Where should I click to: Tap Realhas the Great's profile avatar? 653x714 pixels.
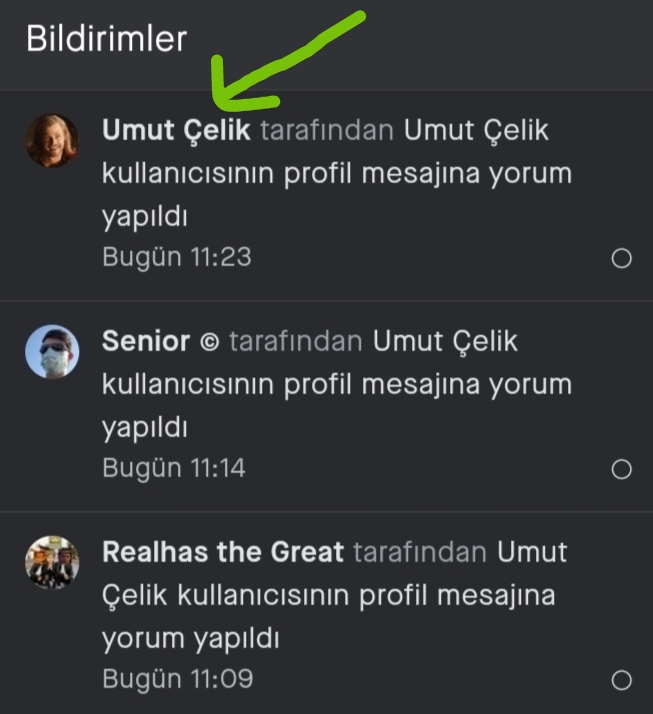click(51, 562)
